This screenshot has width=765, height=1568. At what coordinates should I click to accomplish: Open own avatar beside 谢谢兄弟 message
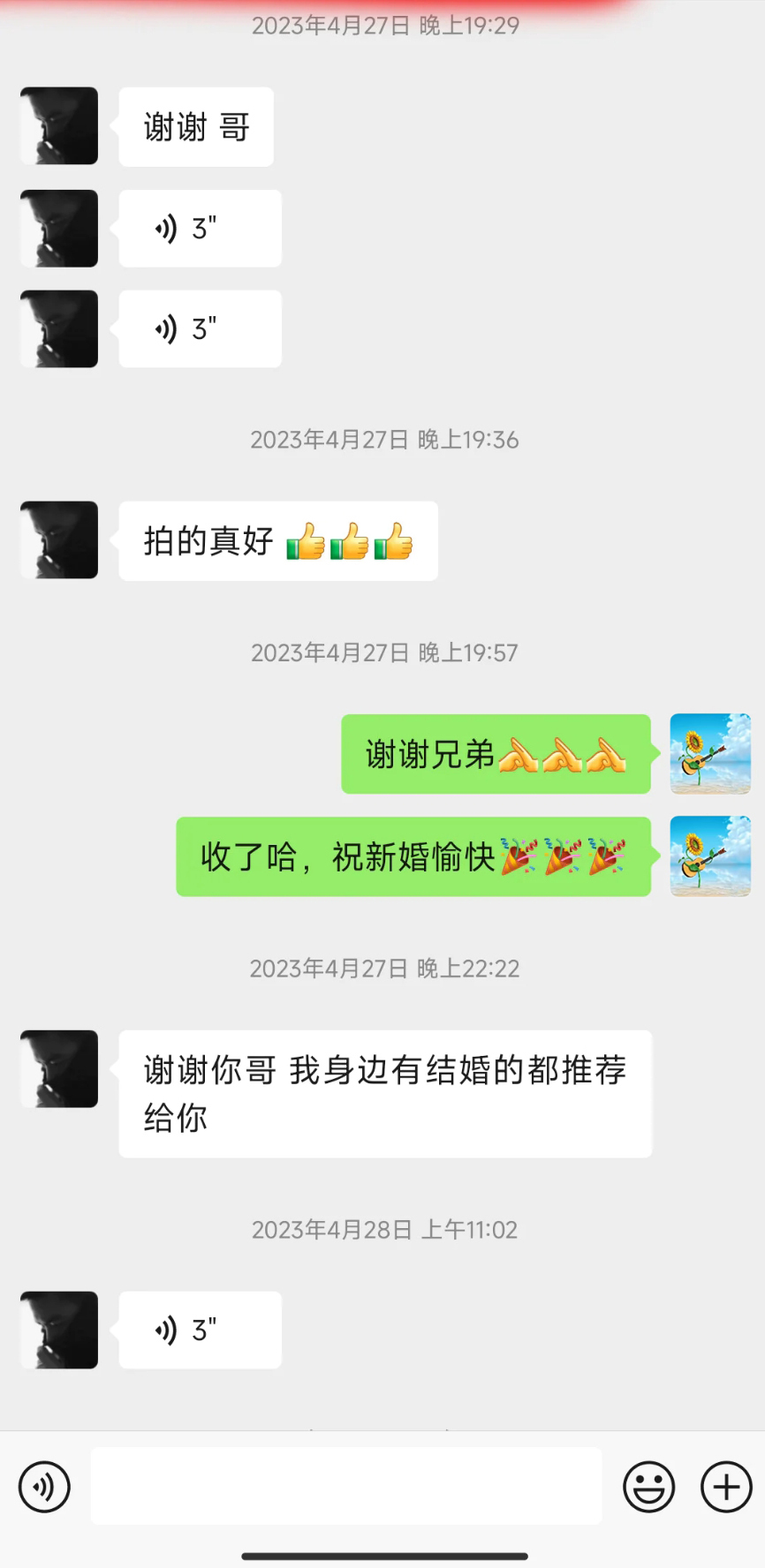[x=710, y=754]
